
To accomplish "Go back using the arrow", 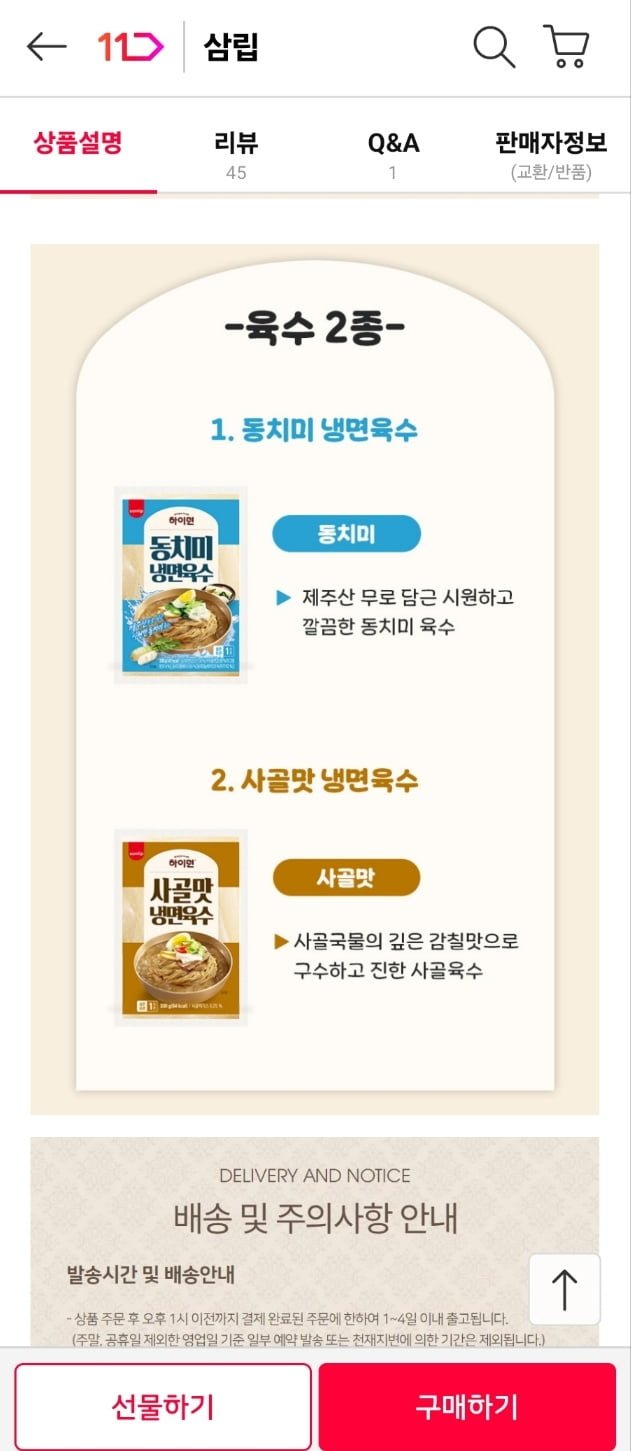I will pyautogui.click(x=46, y=47).
